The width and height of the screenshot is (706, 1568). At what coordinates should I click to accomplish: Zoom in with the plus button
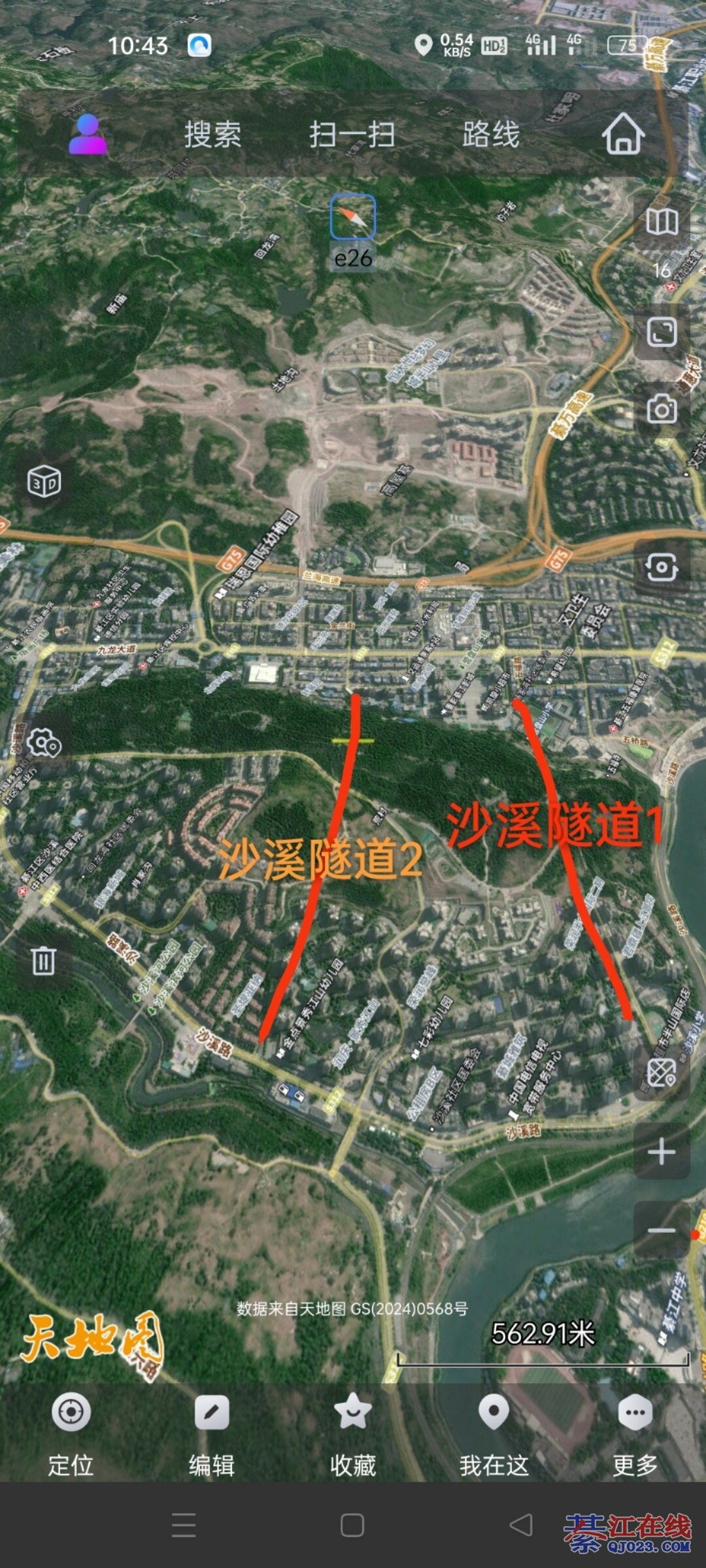click(662, 1151)
